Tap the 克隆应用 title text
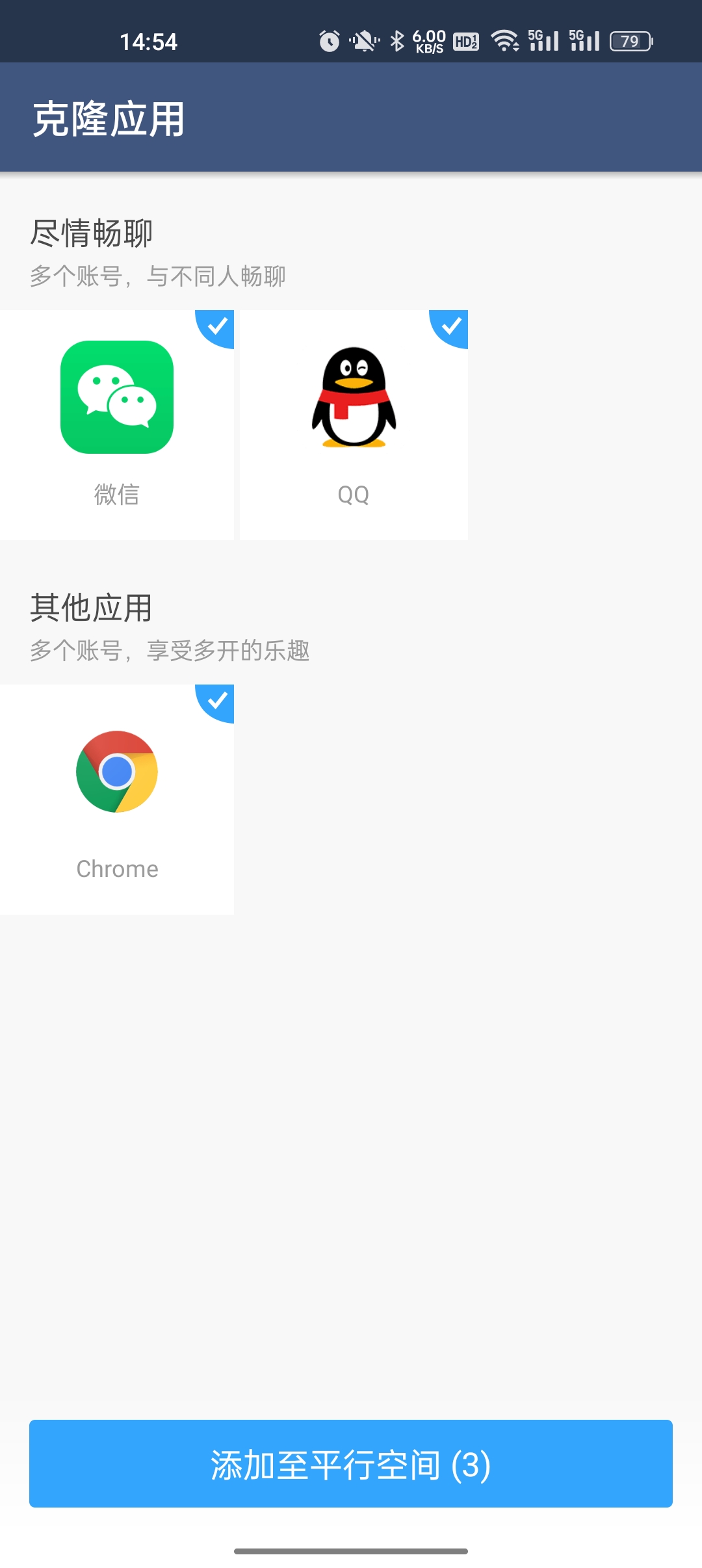 tap(108, 118)
